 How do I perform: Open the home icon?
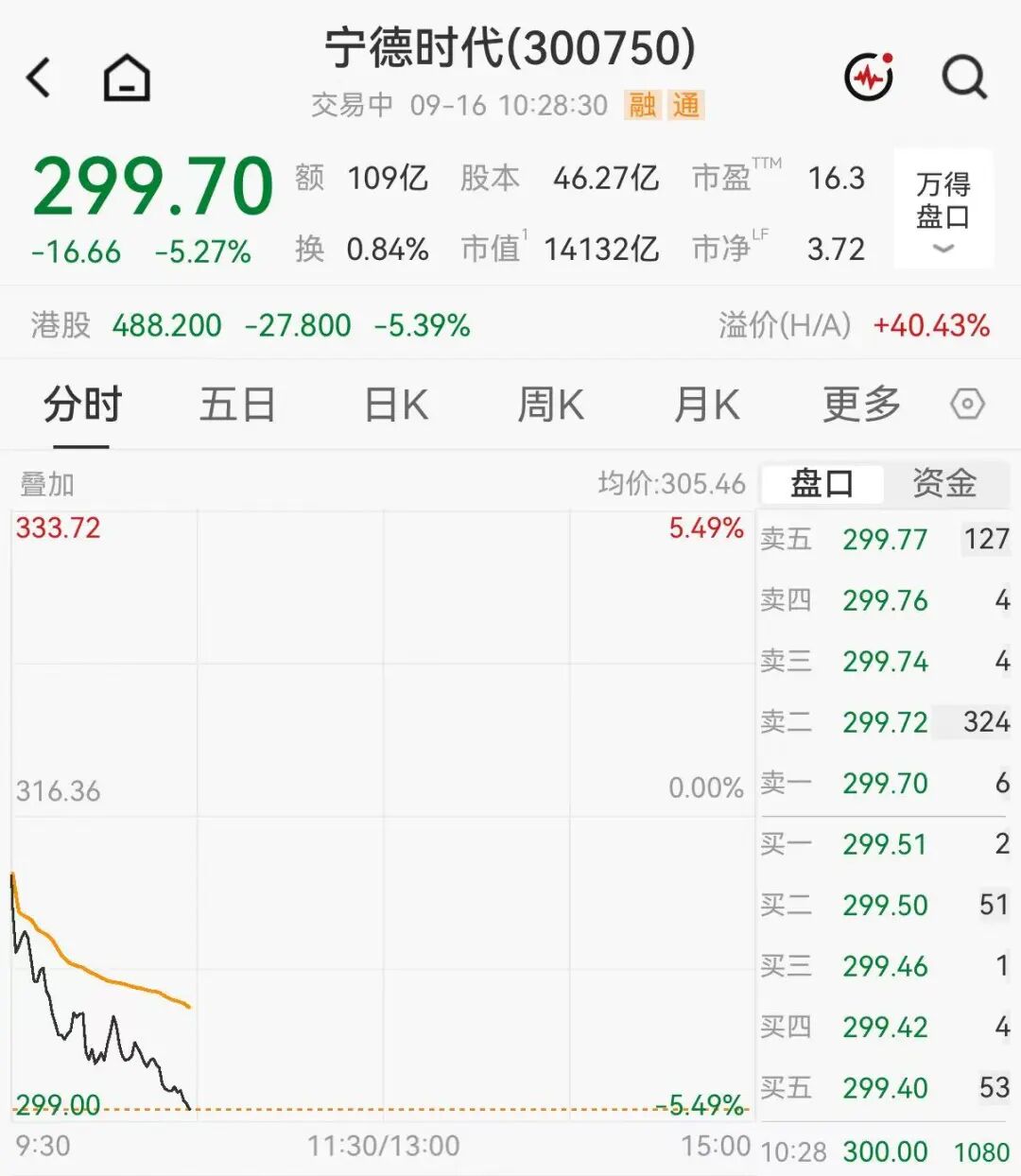(x=127, y=78)
